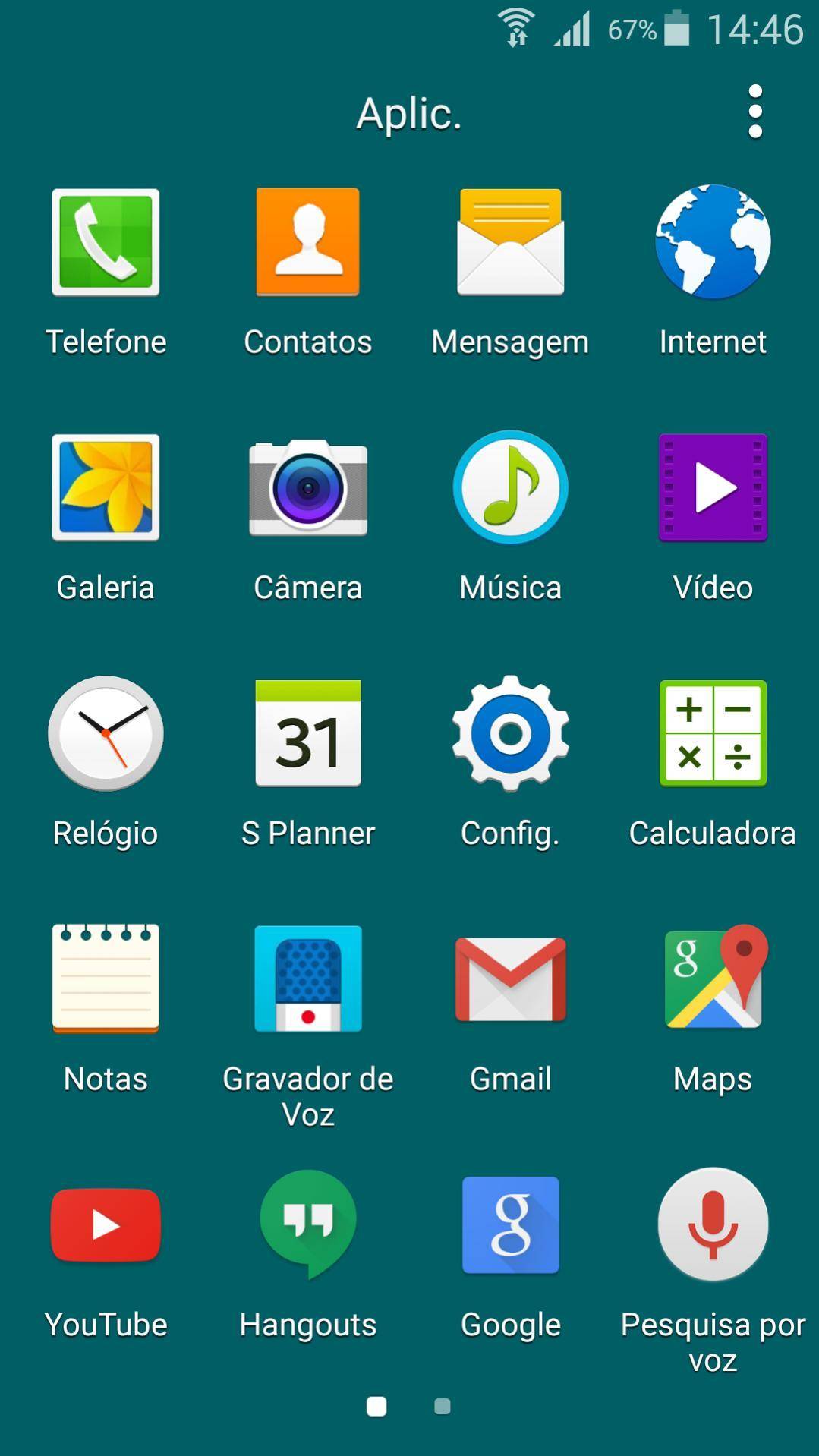819x1456 pixels.
Task: Launch Calculadora
Action: pyautogui.click(x=713, y=733)
